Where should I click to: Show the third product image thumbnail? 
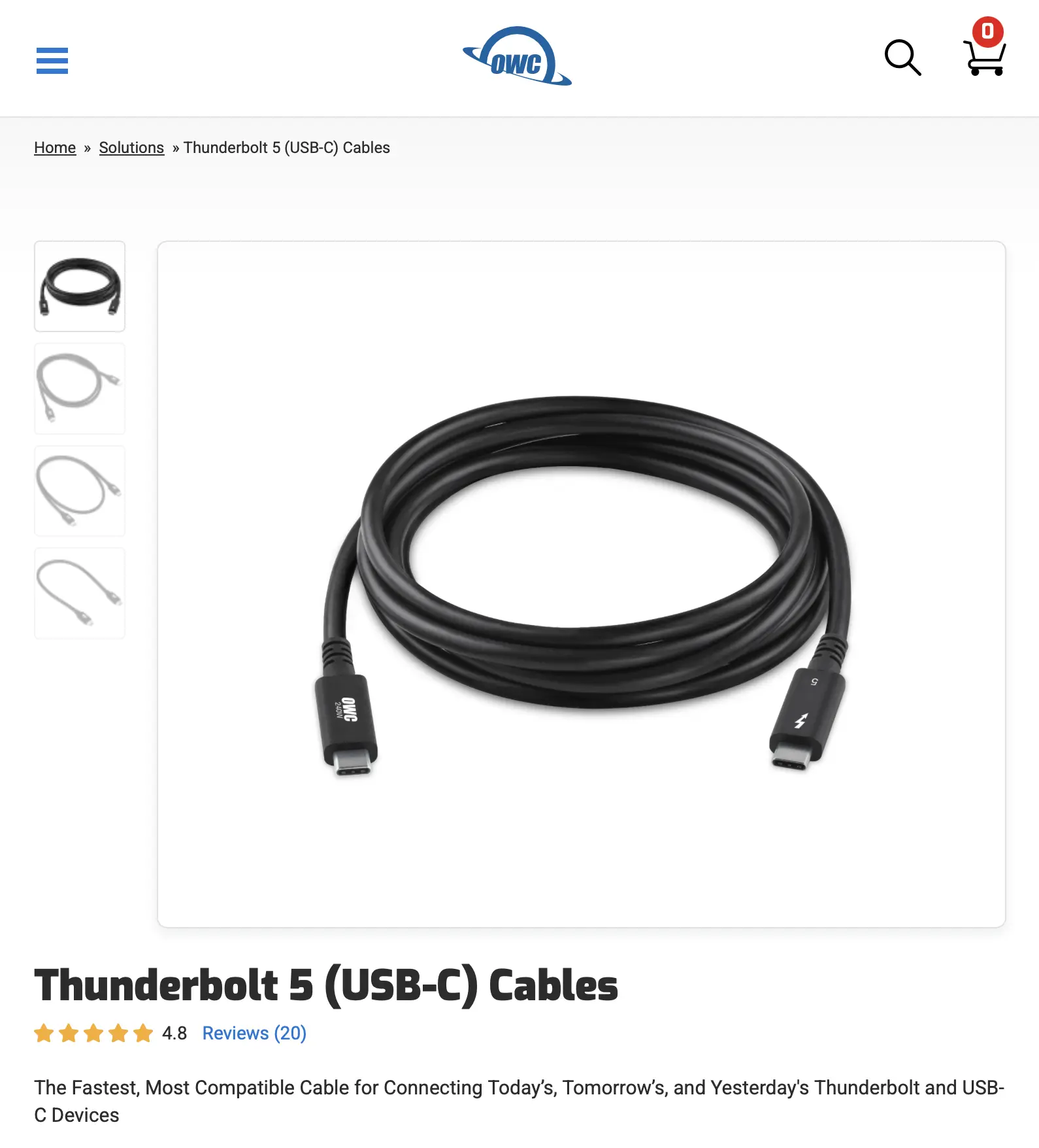(x=80, y=491)
